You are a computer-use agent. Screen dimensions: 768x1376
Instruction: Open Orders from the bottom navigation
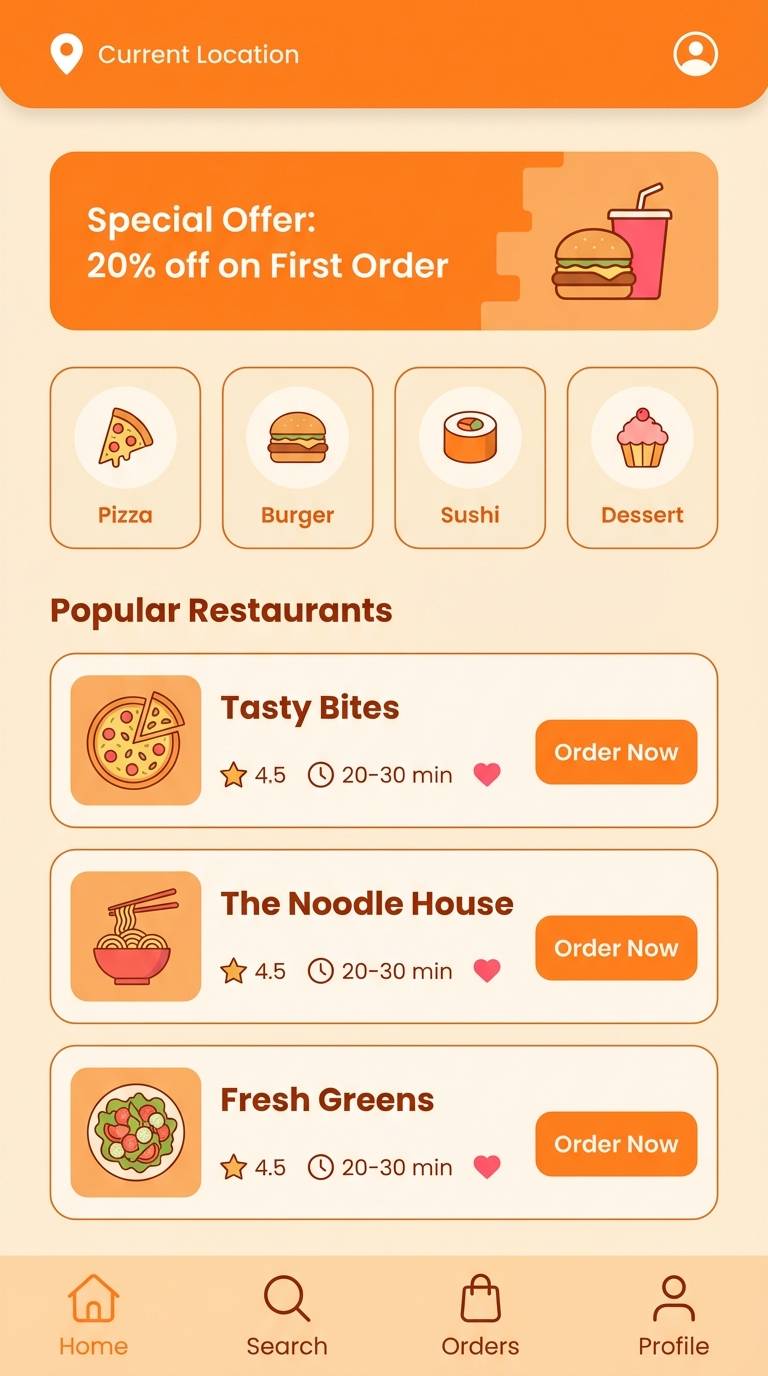click(480, 1311)
